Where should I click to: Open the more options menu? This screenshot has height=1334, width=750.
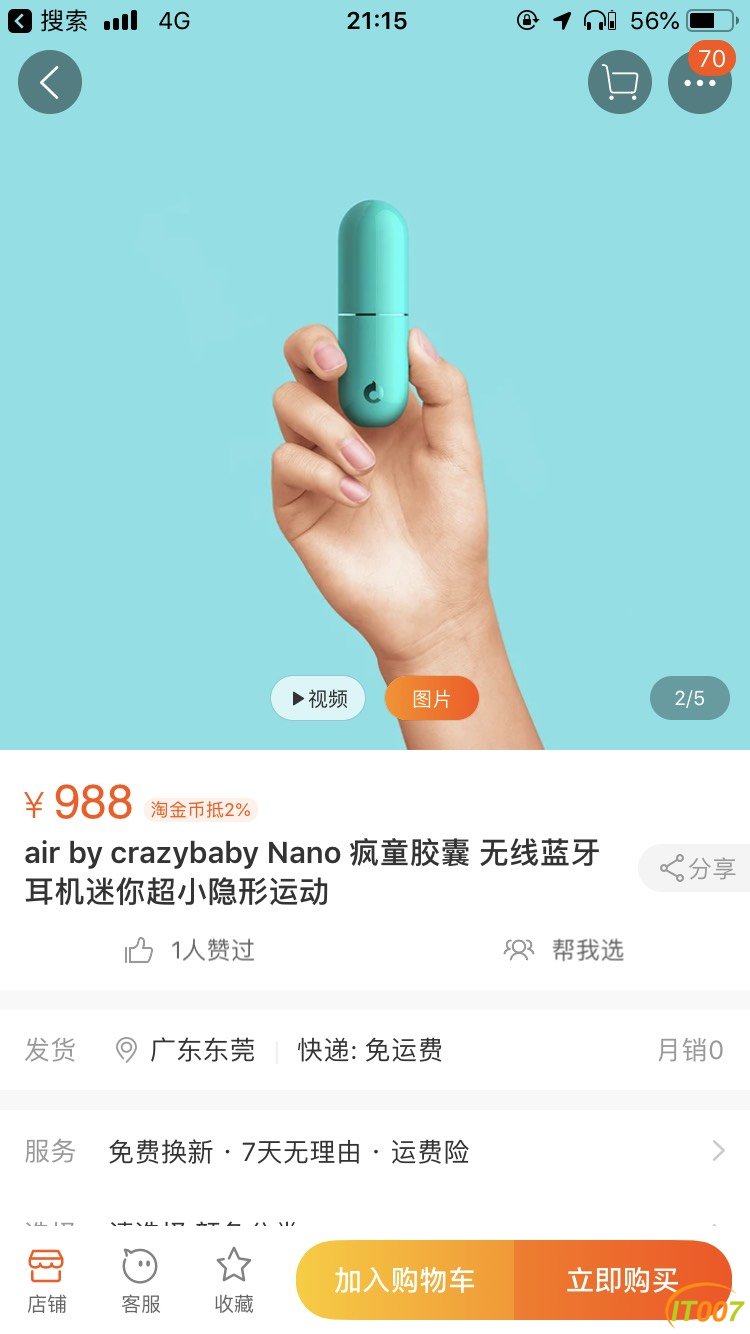tap(700, 82)
